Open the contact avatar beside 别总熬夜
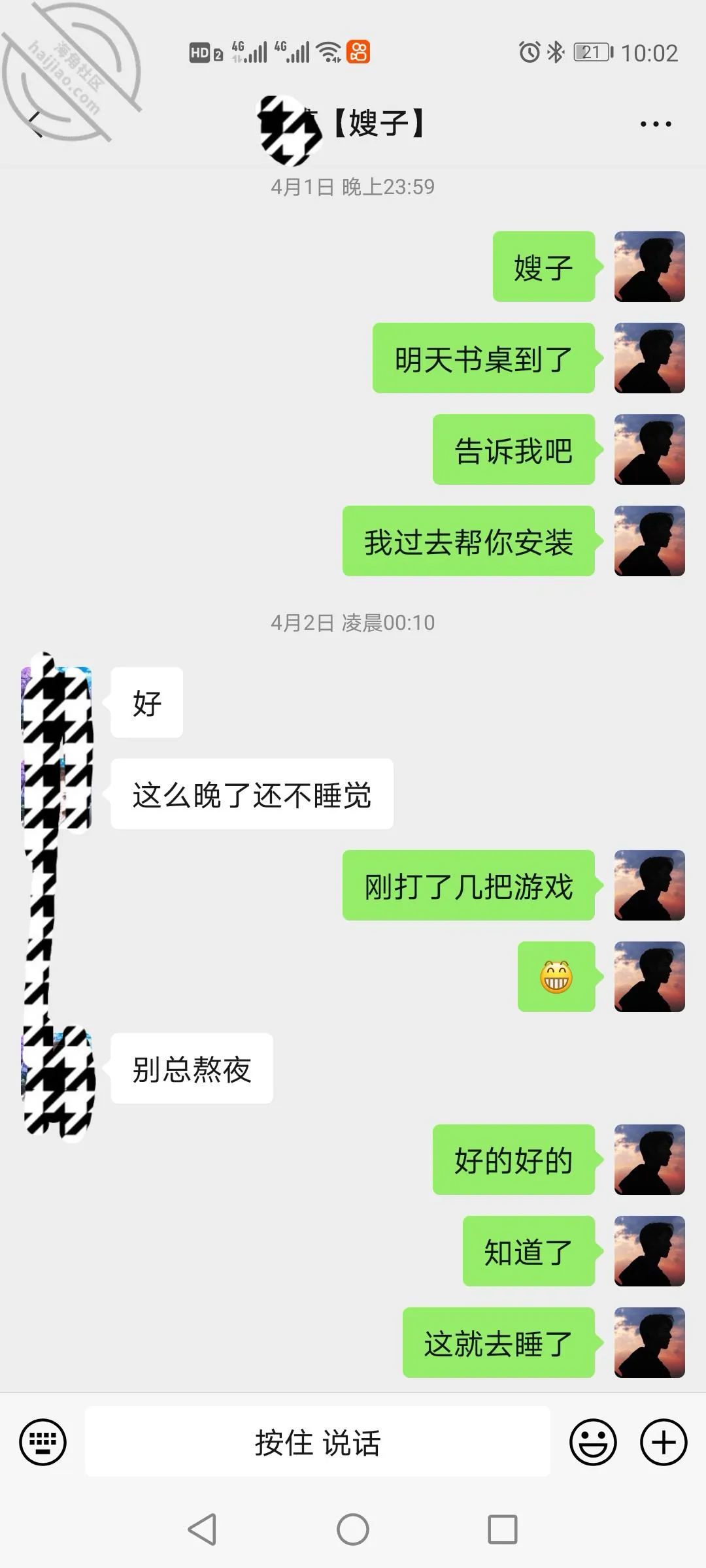706x1568 pixels. (x=56, y=1068)
